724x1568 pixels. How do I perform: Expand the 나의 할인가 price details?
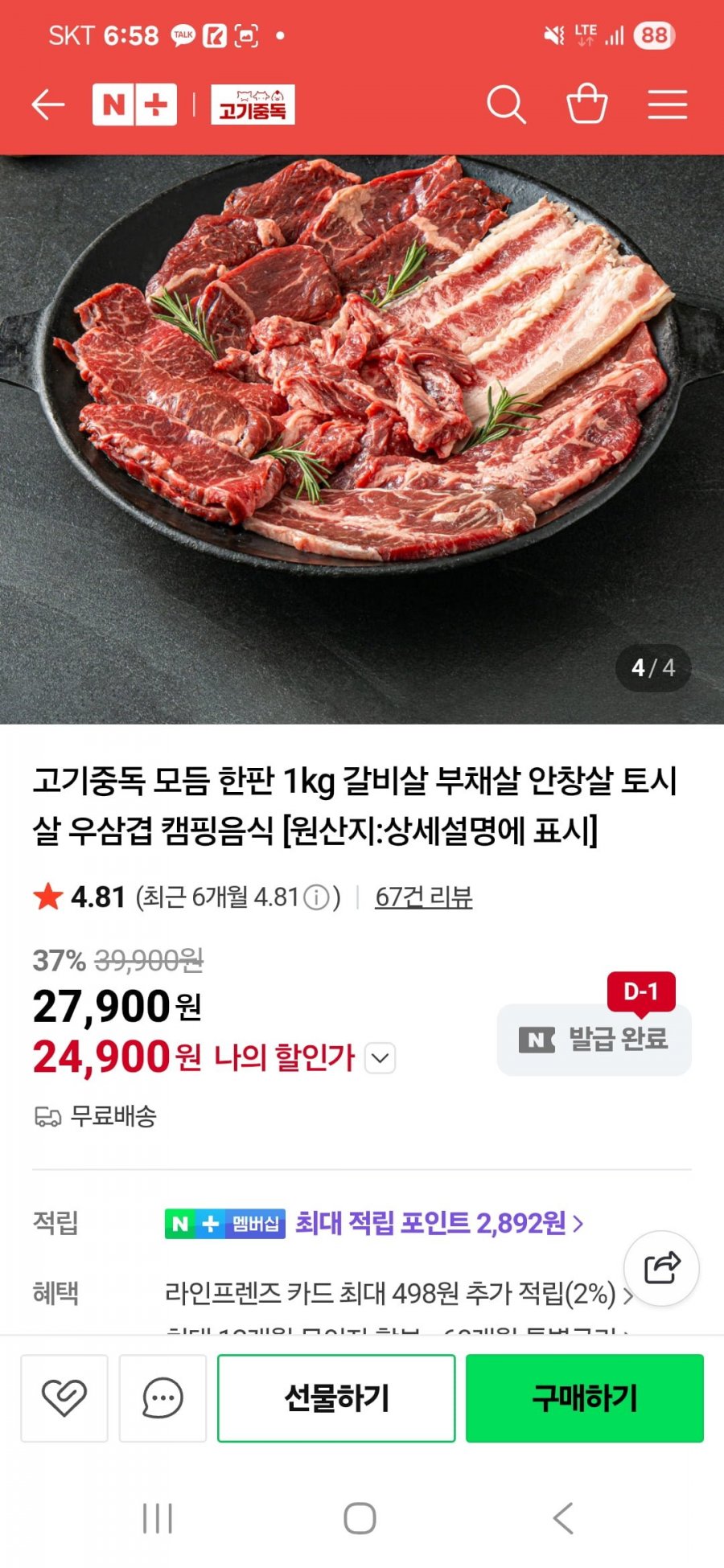381,1058
